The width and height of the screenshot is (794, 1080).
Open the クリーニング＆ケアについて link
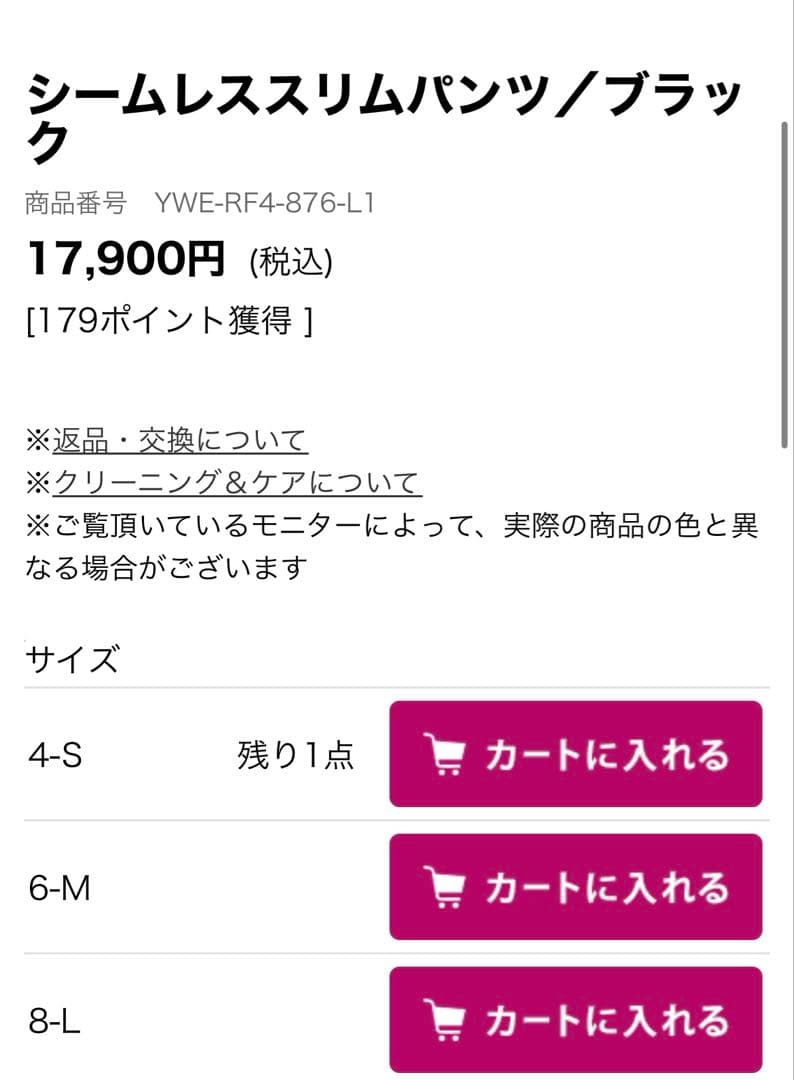pyautogui.click(x=237, y=483)
